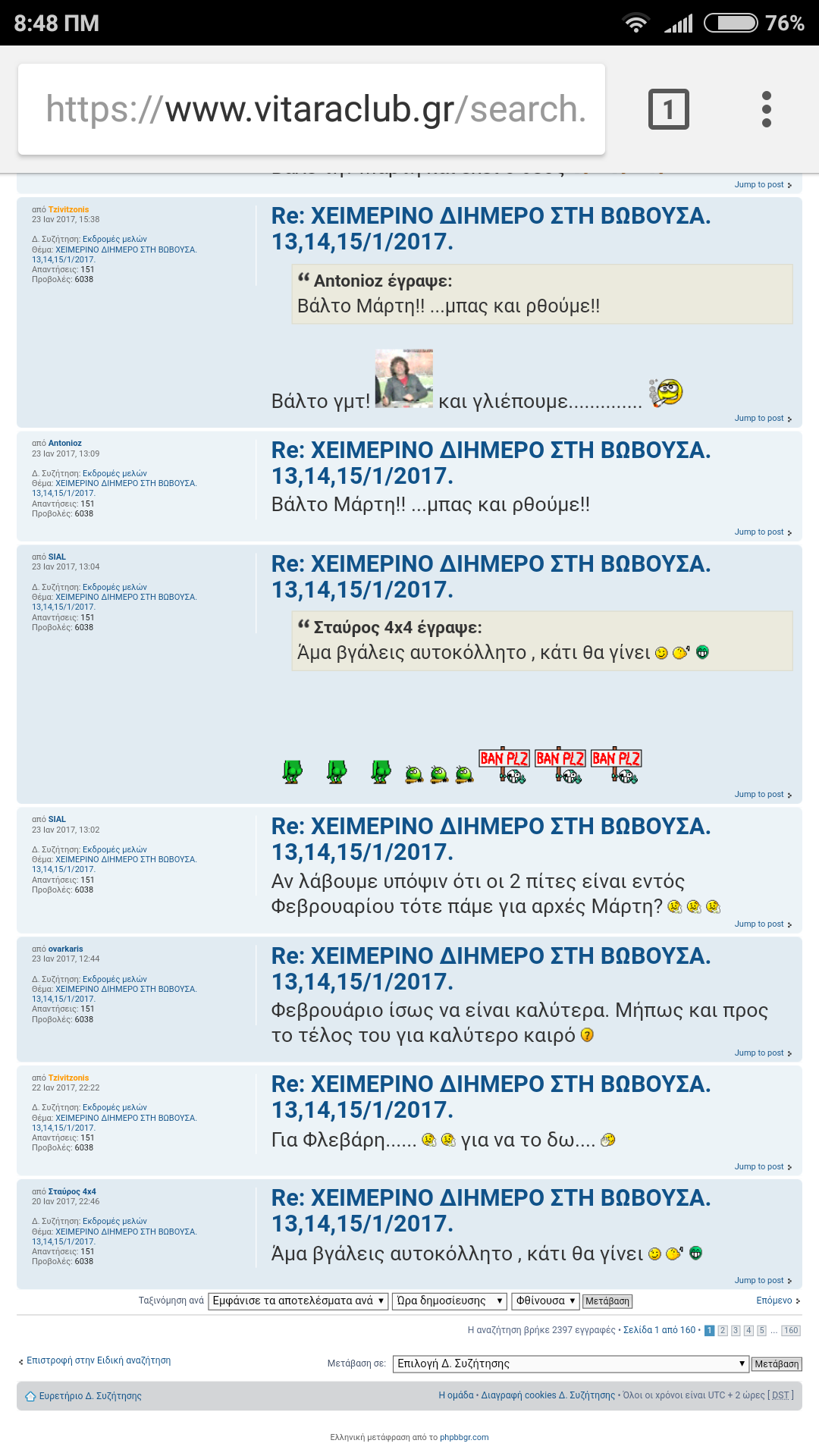Open Antonioz's user profile link

(65, 443)
